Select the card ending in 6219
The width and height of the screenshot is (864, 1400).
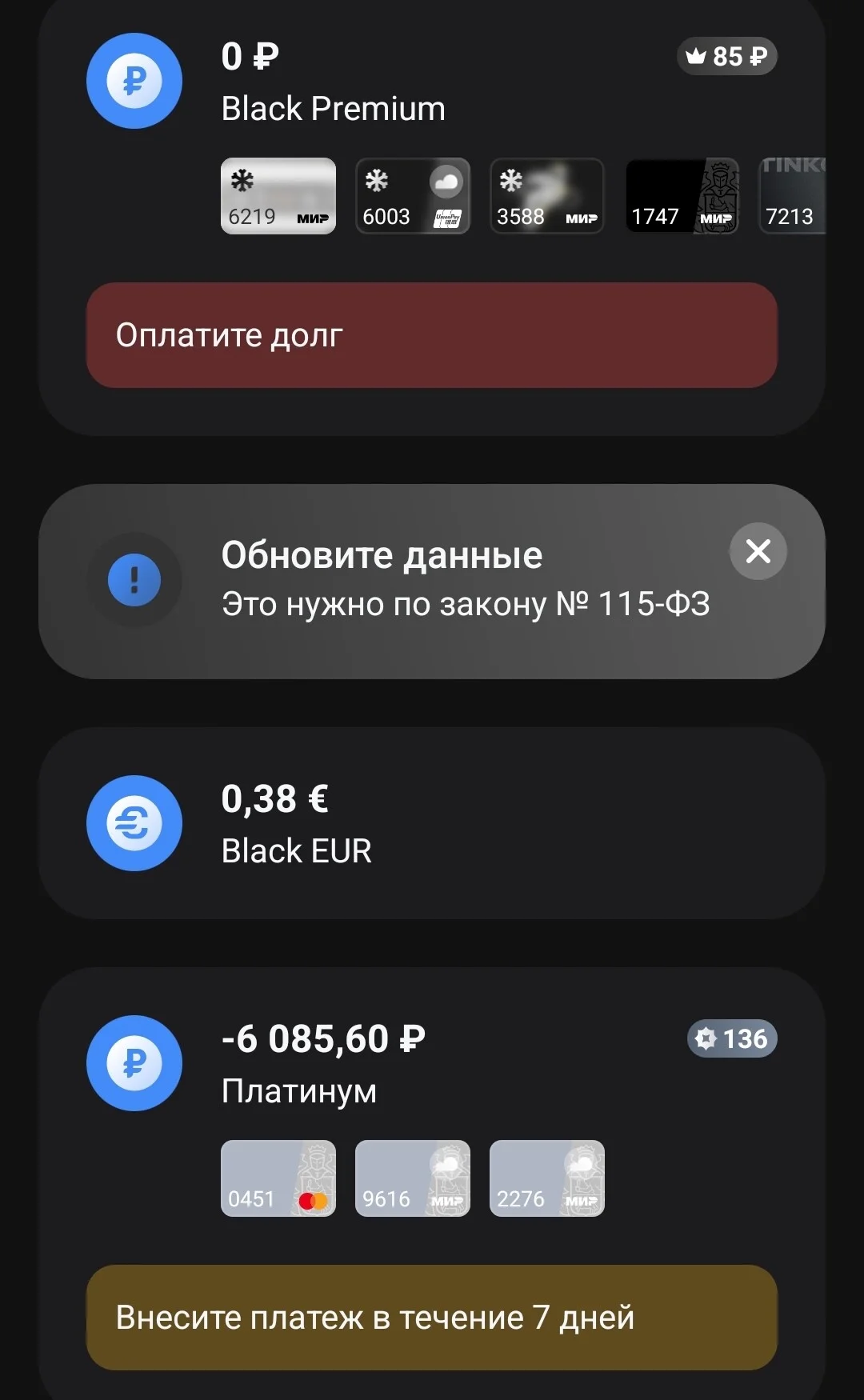[278, 196]
